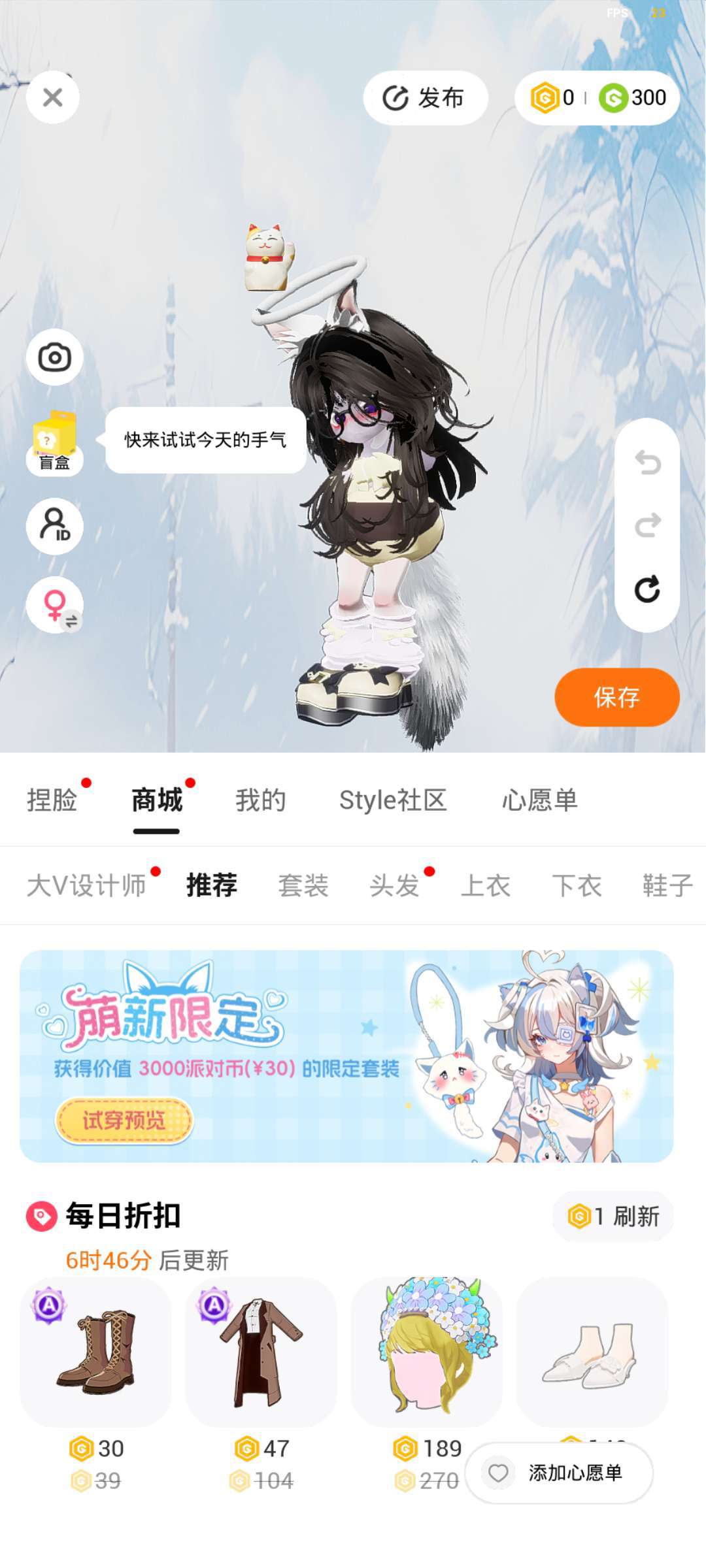Save the avatar with 保存
The width and height of the screenshot is (706, 1568).
pyautogui.click(x=617, y=697)
